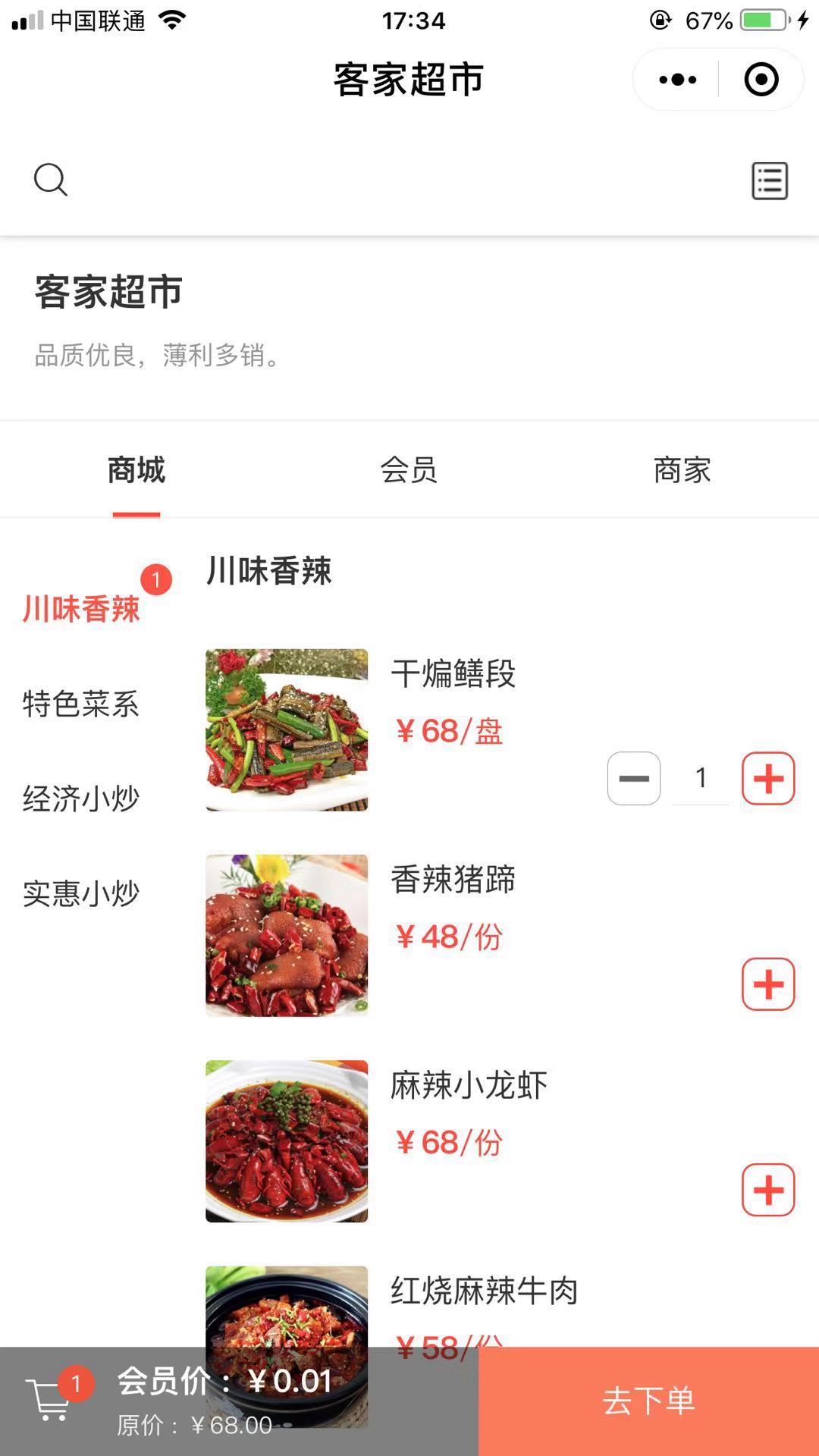Switch to the 商家 tab
Screen dimensions: 819x1456
[682, 470]
